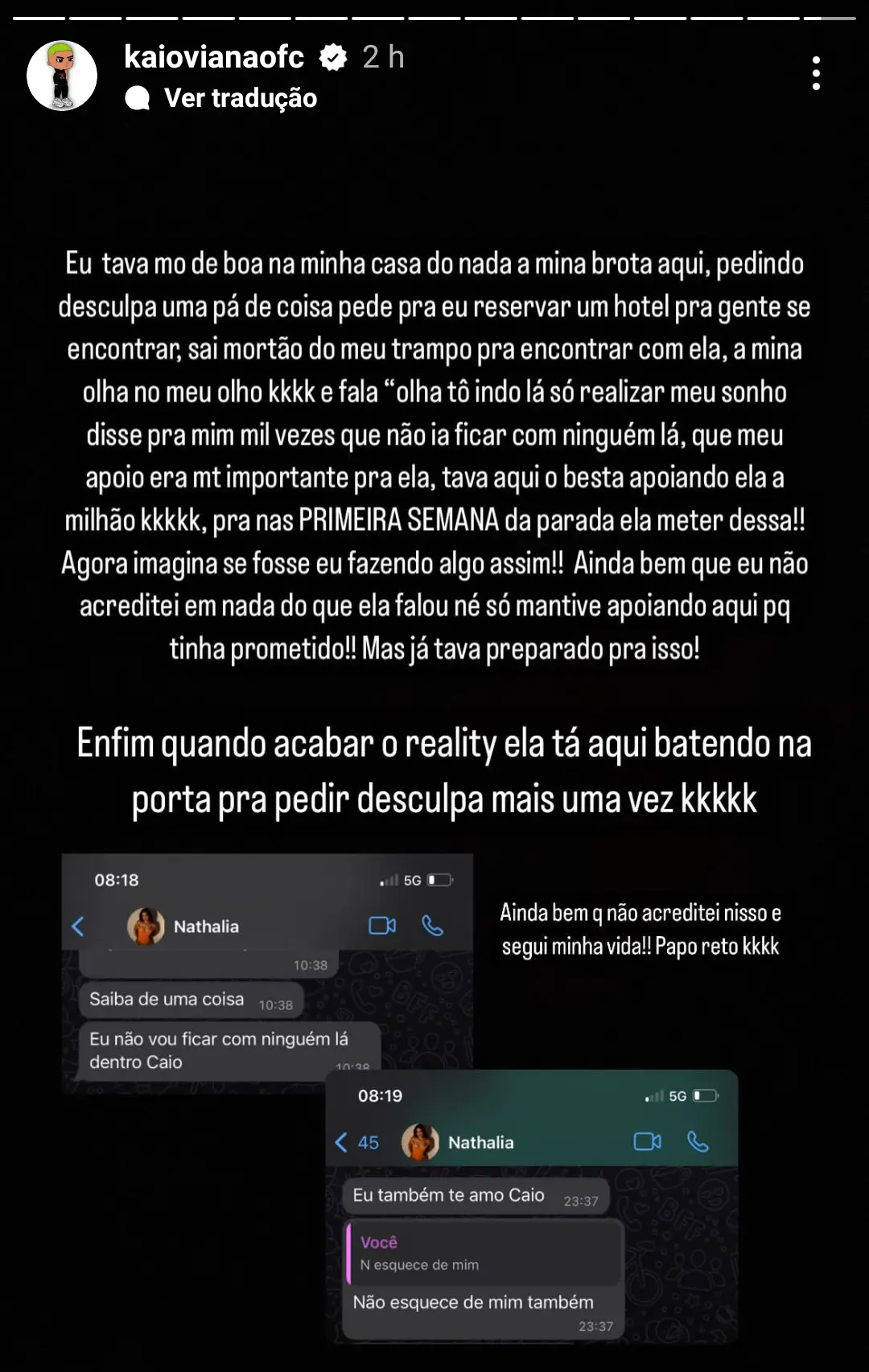Click the 2 h story timestamp

pyautogui.click(x=381, y=57)
